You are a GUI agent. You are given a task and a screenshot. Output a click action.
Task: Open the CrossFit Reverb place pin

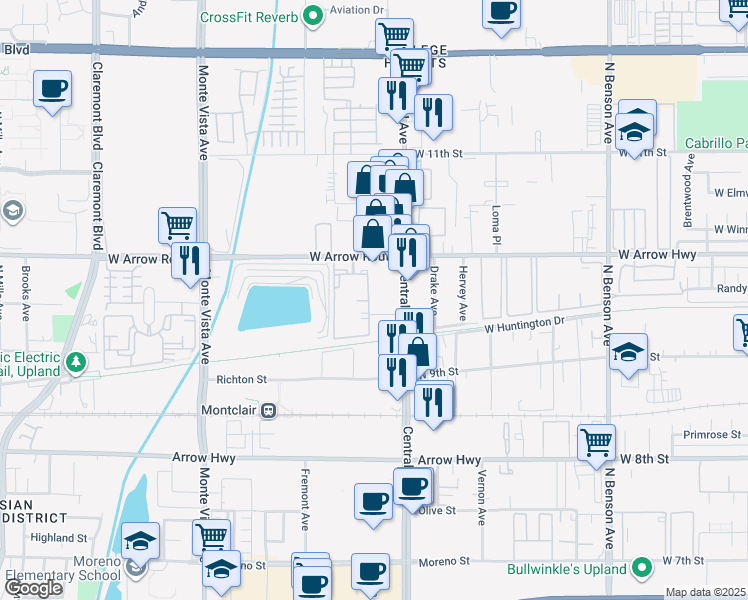(x=312, y=16)
